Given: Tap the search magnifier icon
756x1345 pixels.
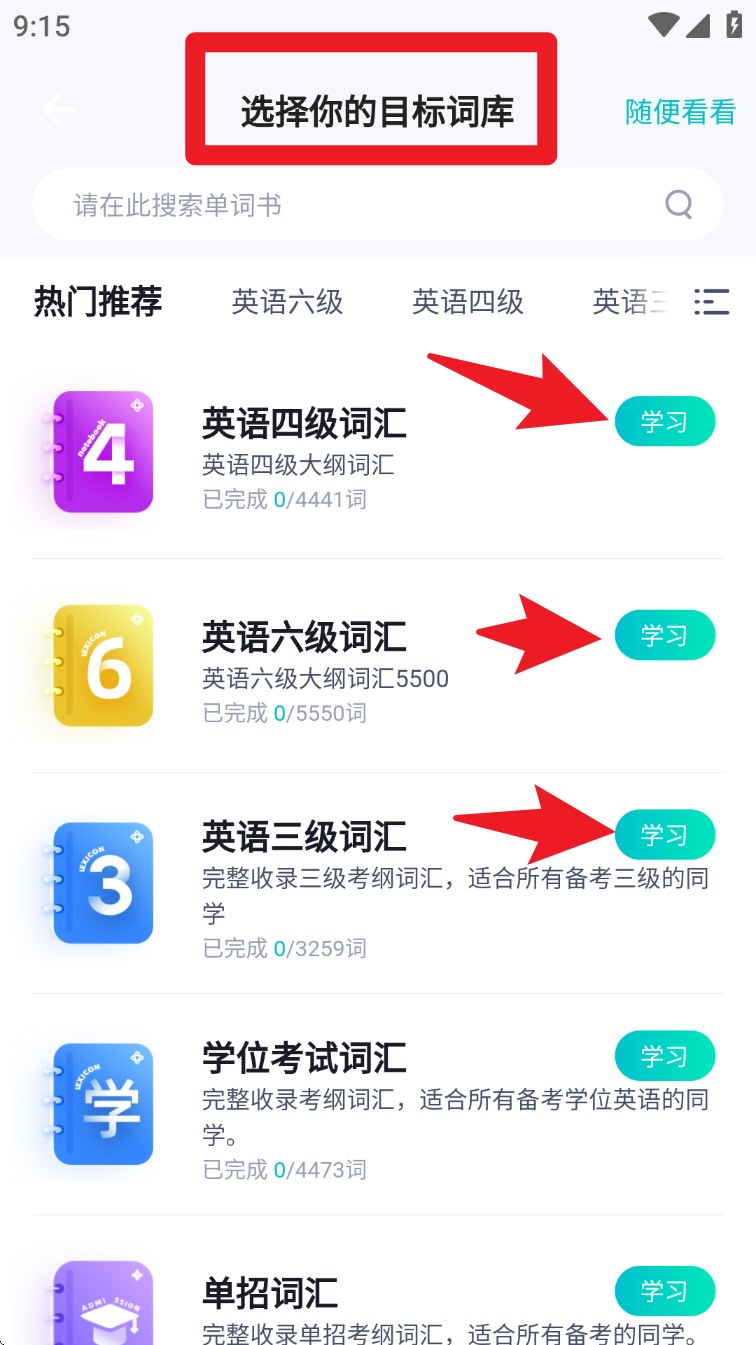Looking at the screenshot, I should (679, 204).
